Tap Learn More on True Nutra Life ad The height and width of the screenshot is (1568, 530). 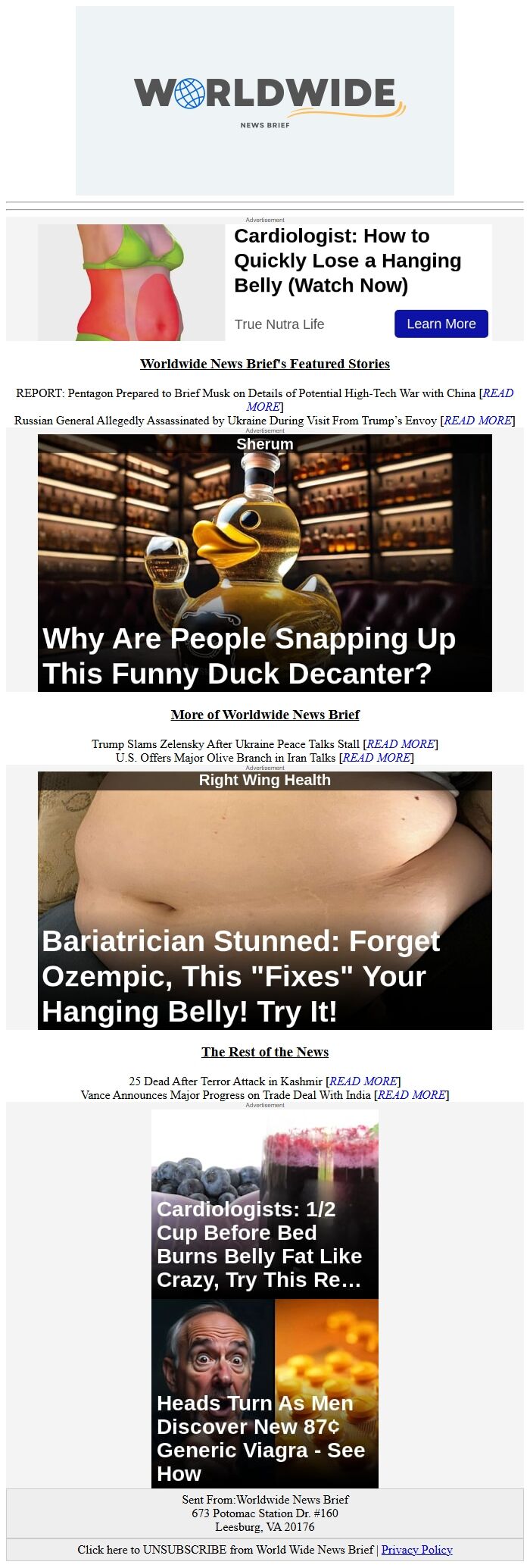pos(441,324)
